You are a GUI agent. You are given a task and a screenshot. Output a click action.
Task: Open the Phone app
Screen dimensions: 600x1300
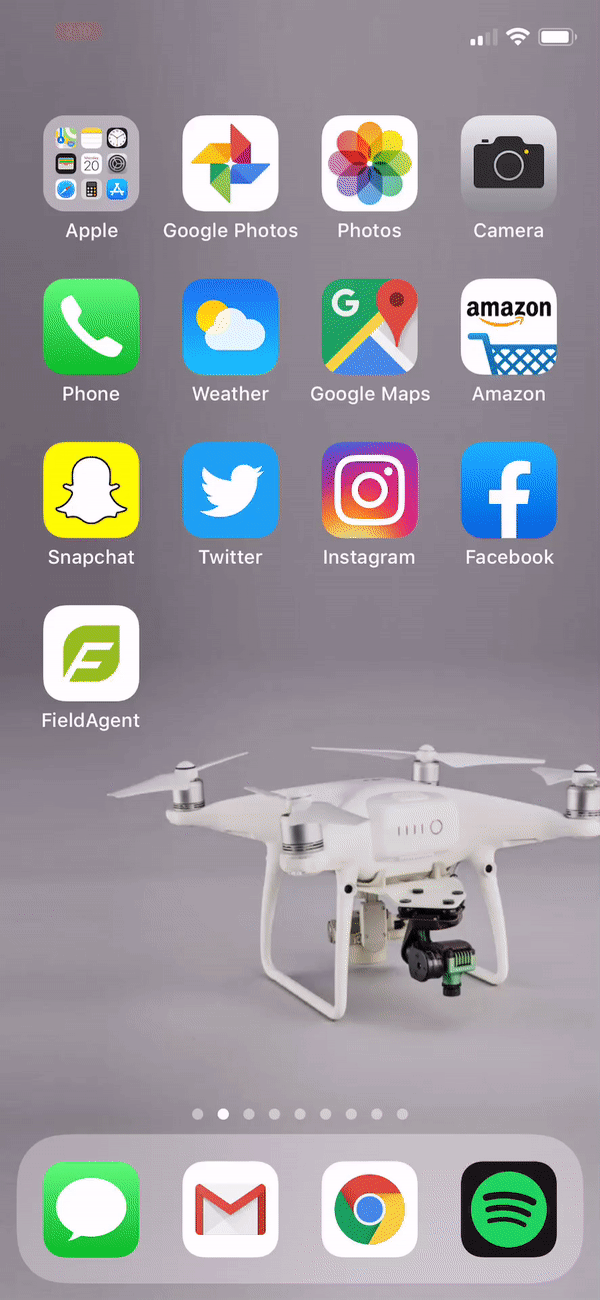pyautogui.click(x=91, y=327)
